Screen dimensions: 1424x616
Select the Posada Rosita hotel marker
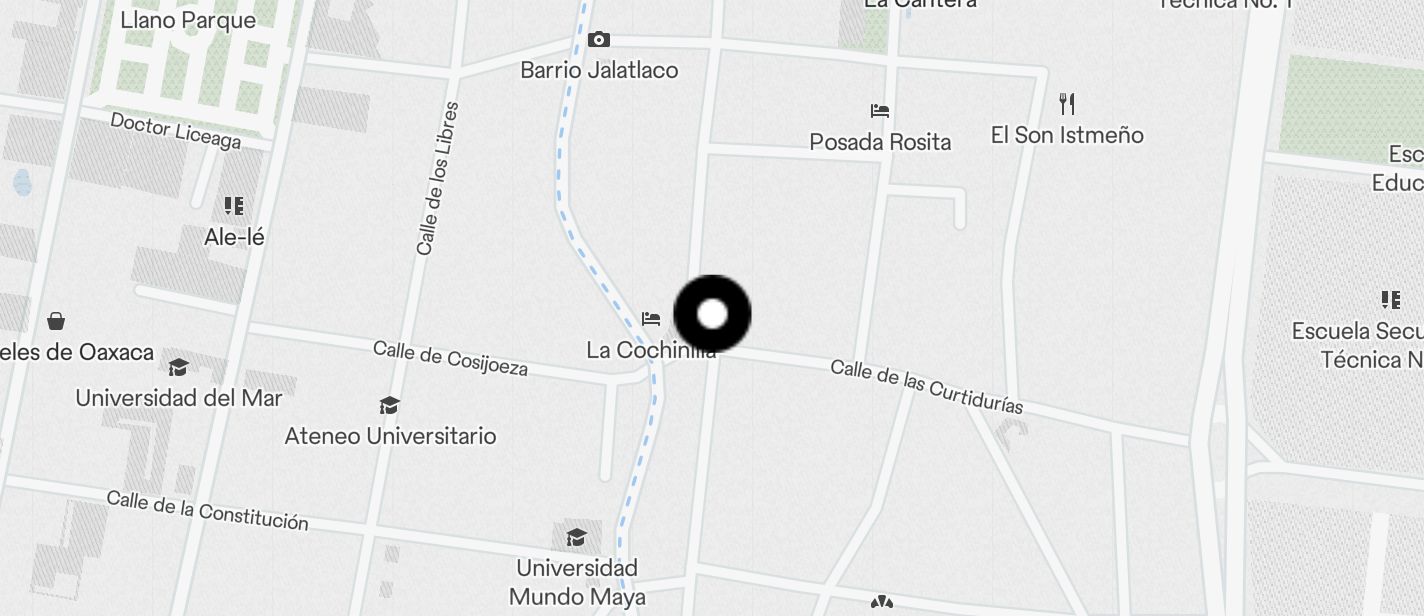pyautogui.click(x=880, y=111)
